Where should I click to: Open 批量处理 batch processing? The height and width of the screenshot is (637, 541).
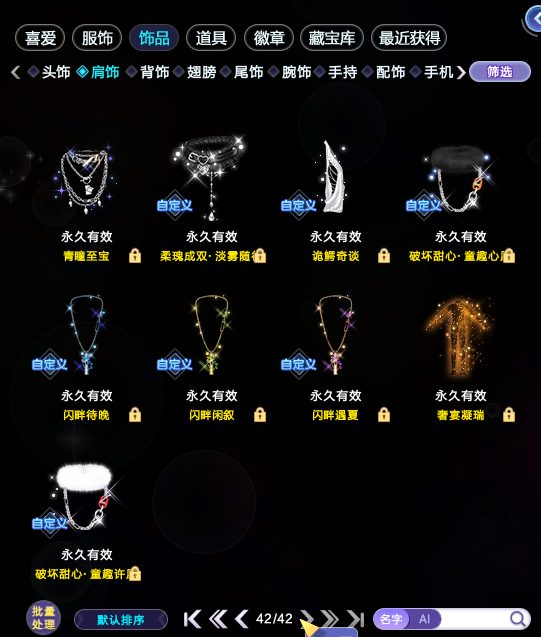pyautogui.click(x=43, y=618)
